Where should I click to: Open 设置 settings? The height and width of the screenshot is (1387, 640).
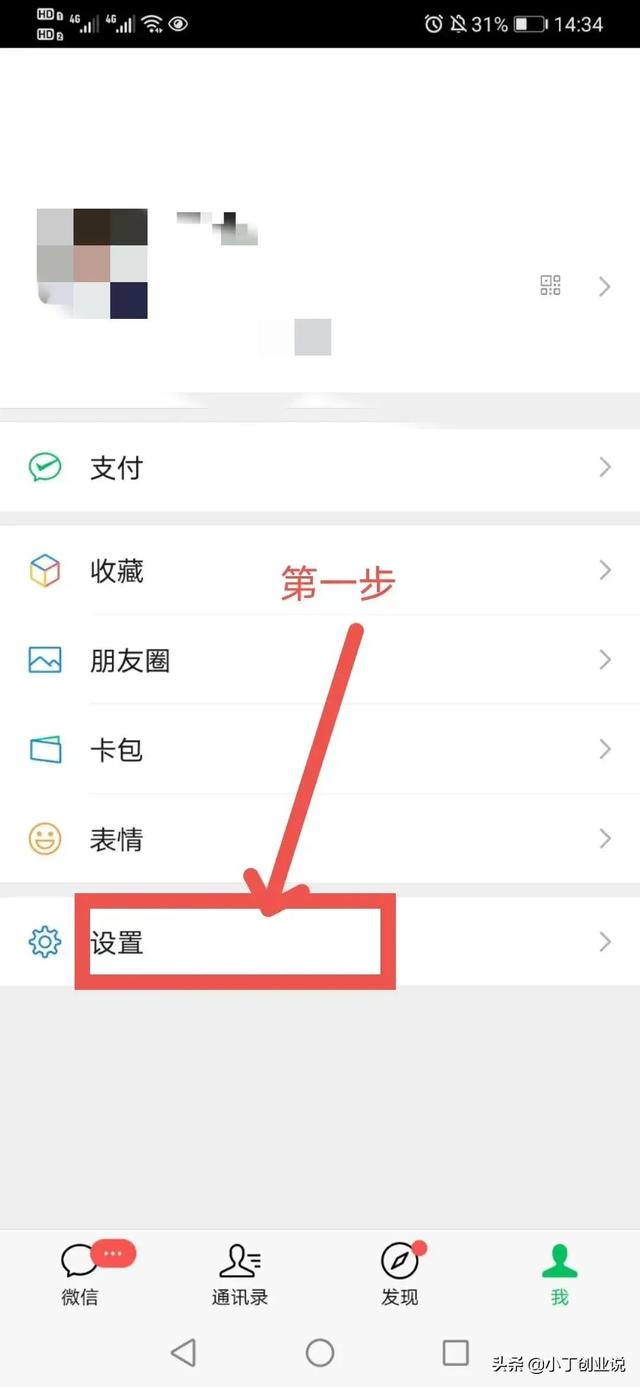pos(320,942)
